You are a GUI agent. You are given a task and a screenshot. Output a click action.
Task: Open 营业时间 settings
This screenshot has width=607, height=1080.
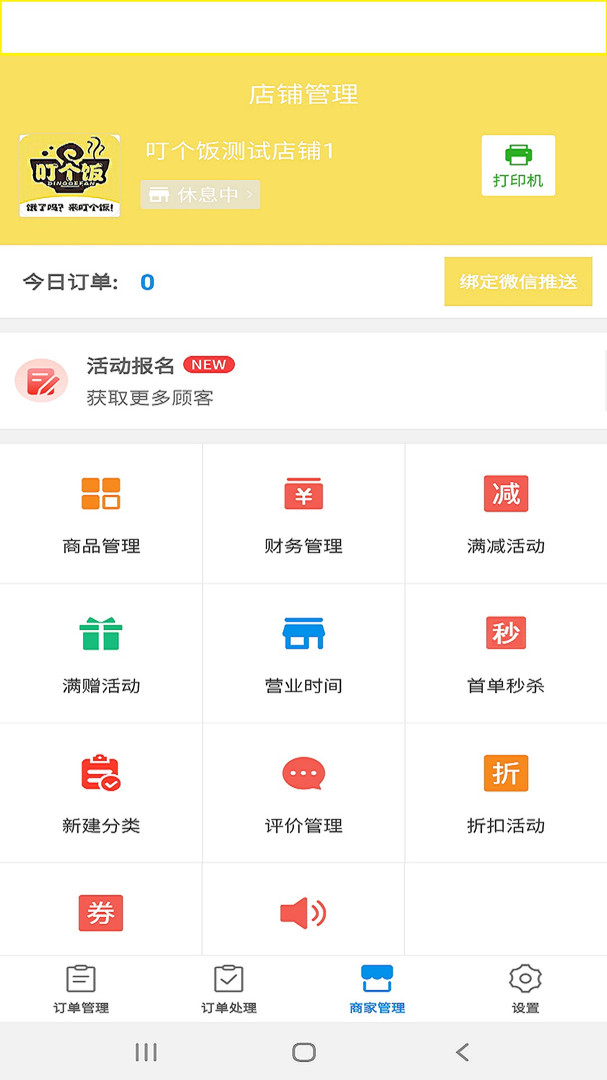pos(303,654)
